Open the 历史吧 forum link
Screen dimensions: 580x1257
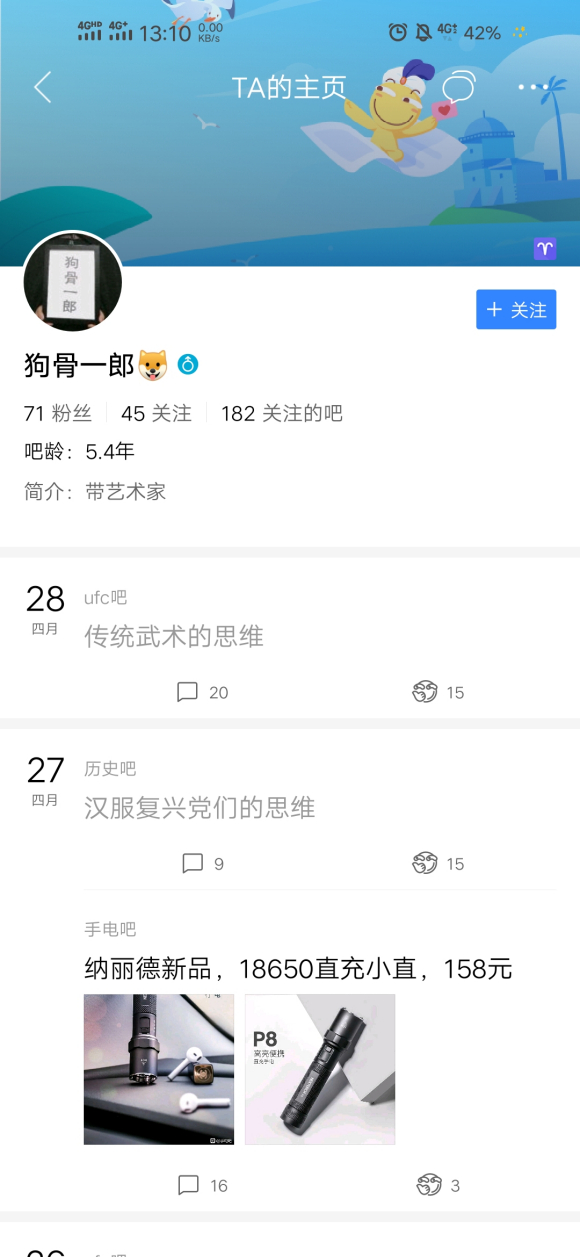pyautogui.click(x=110, y=769)
